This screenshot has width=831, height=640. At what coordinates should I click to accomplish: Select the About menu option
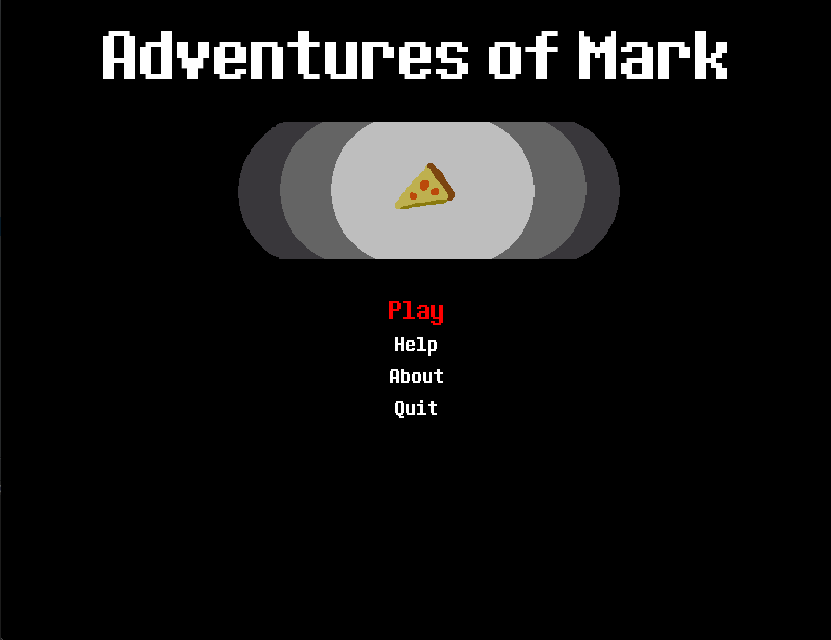pyautogui.click(x=416, y=376)
